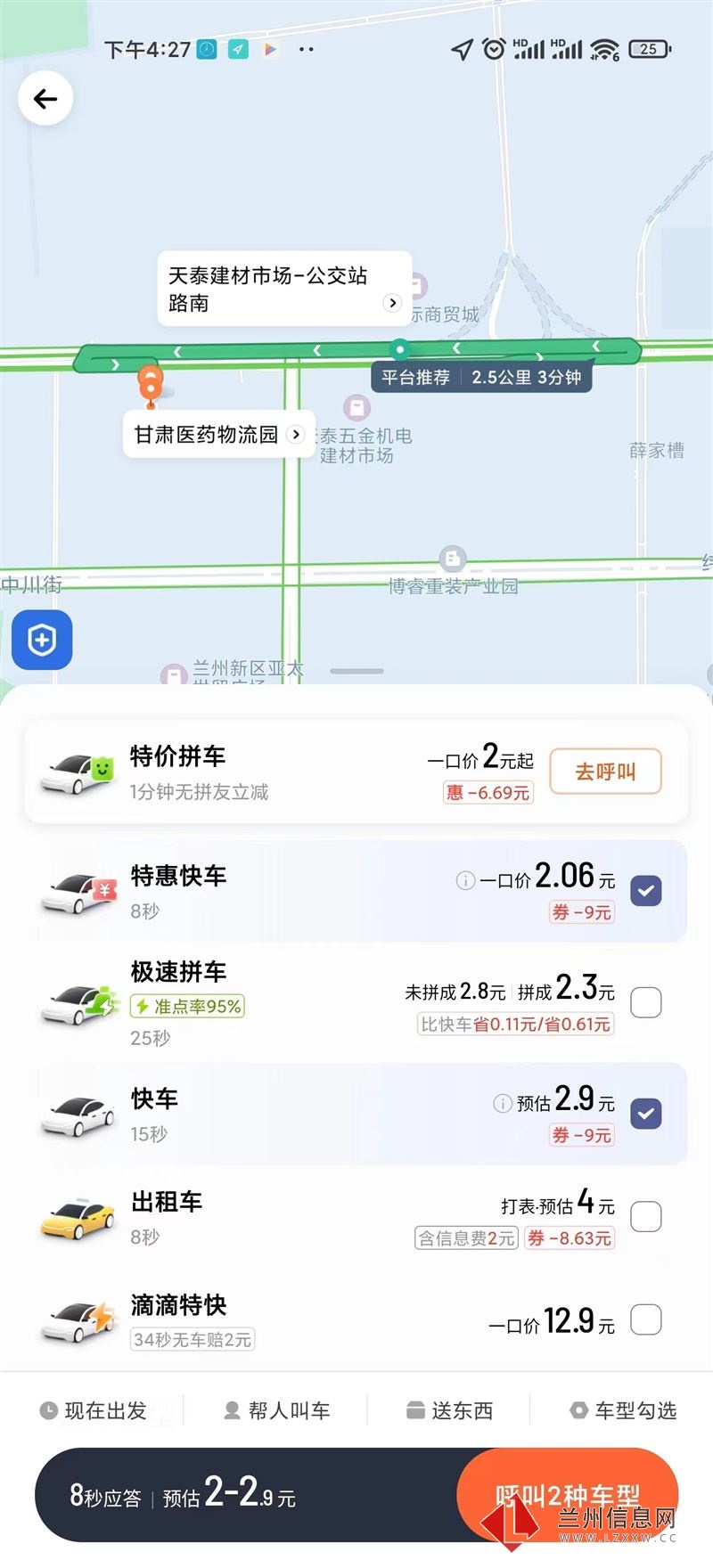
Task: Select the 极速拼车 checkbox
Action: pos(646,1003)
